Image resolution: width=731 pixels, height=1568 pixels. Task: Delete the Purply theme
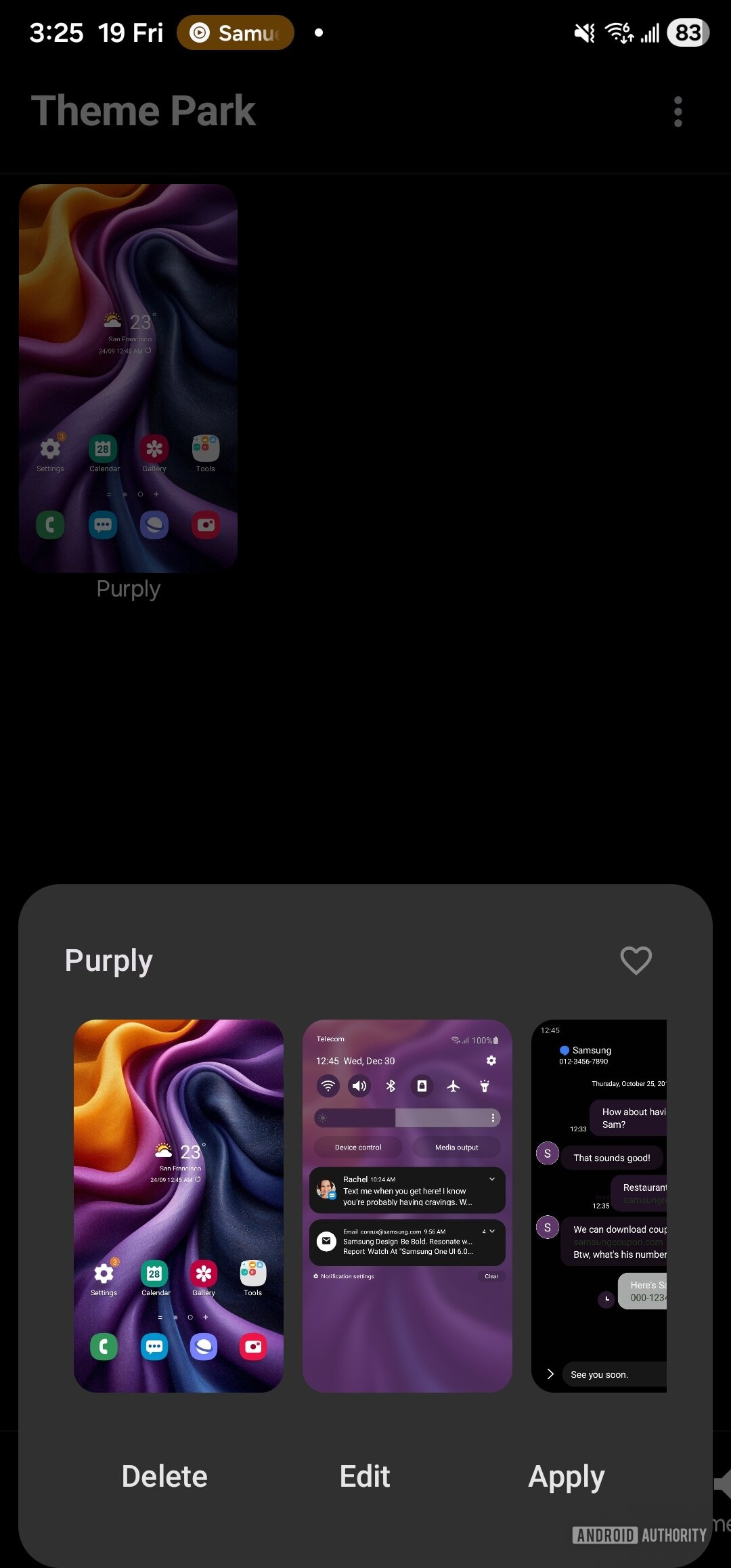pyautogui.click(x=164, y=1477)
